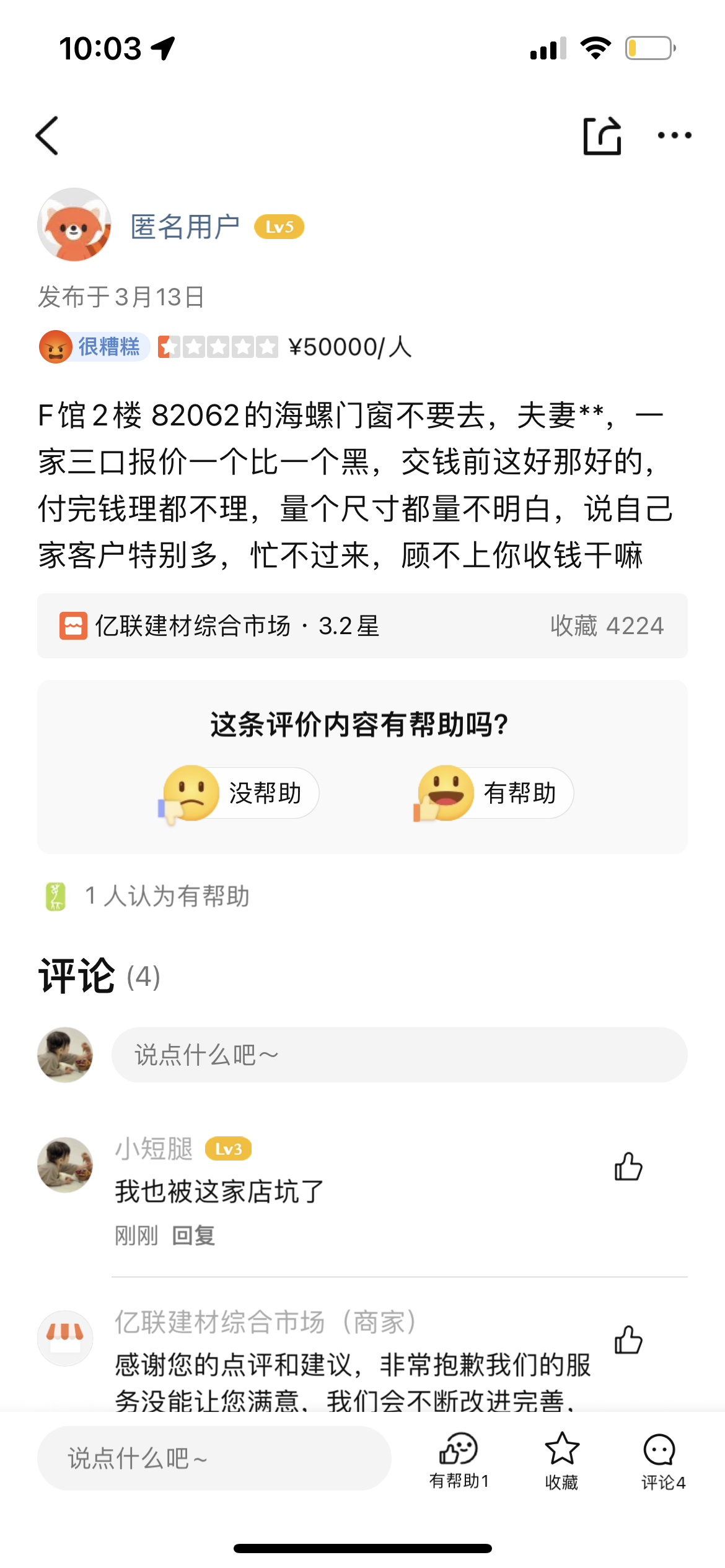Share this review
Screen dimensions: 725x1568
602,136
